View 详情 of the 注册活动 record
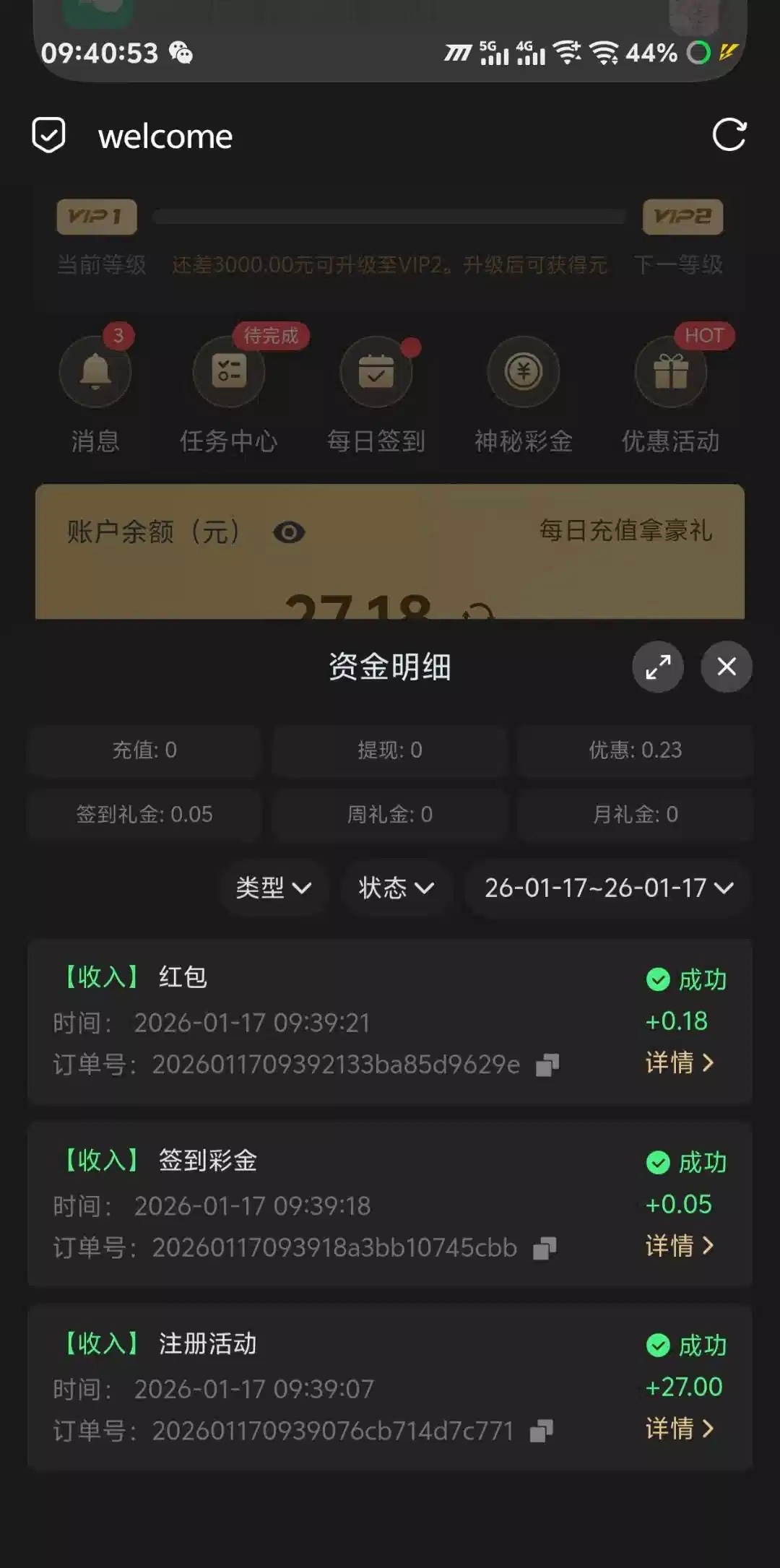Viewport: 780px width, 1568px height. point(679,1428)
